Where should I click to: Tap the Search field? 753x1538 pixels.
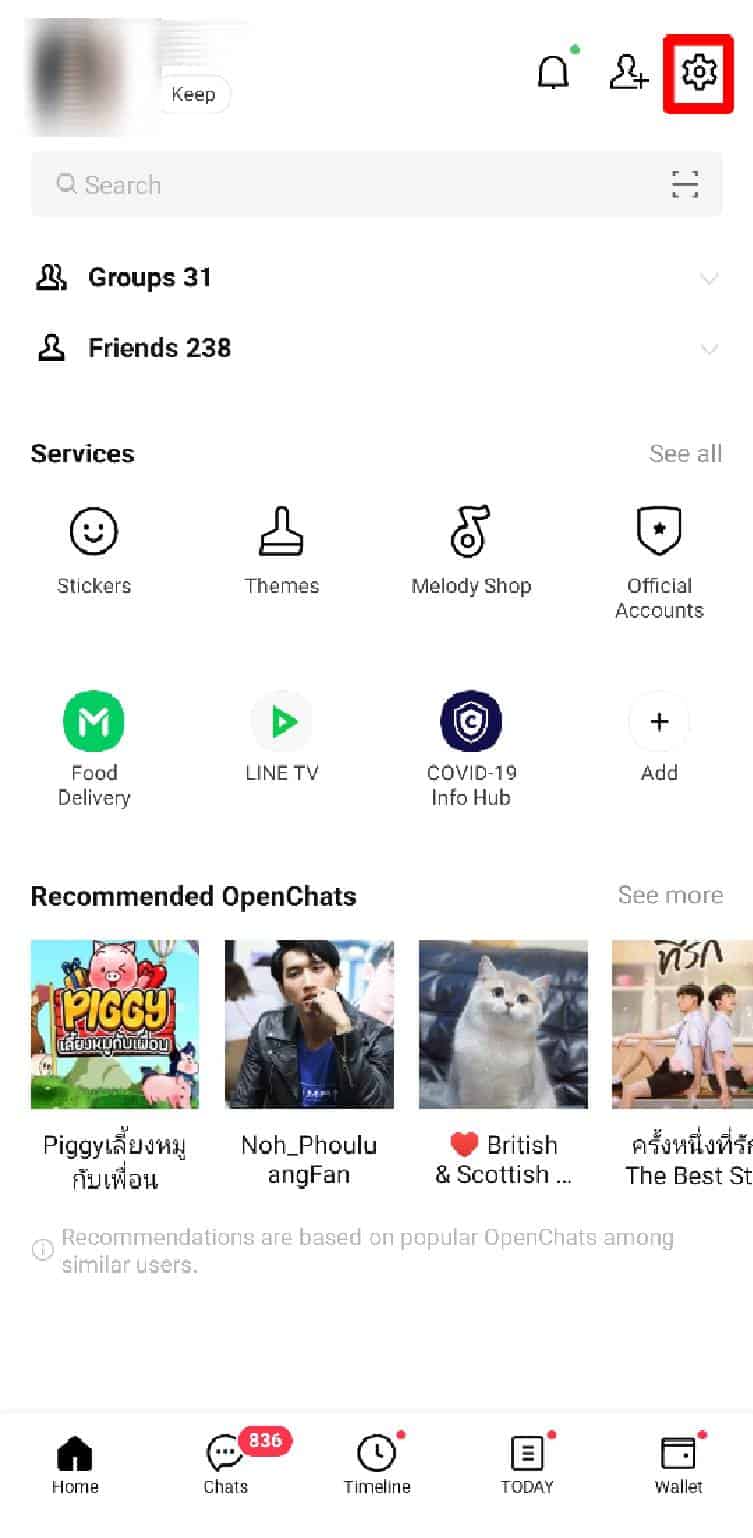(x=350, y=185)
